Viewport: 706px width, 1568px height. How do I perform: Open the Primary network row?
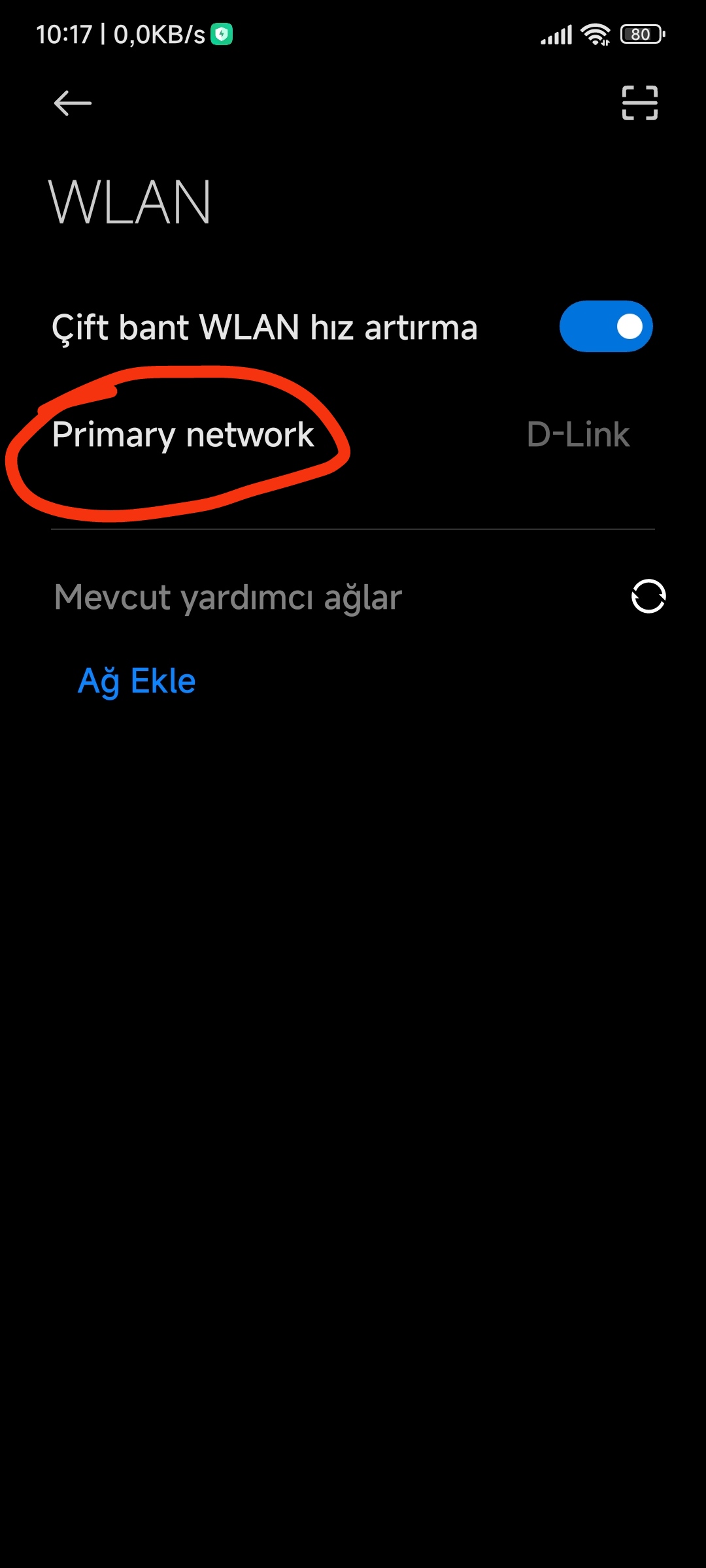(353, 434)
